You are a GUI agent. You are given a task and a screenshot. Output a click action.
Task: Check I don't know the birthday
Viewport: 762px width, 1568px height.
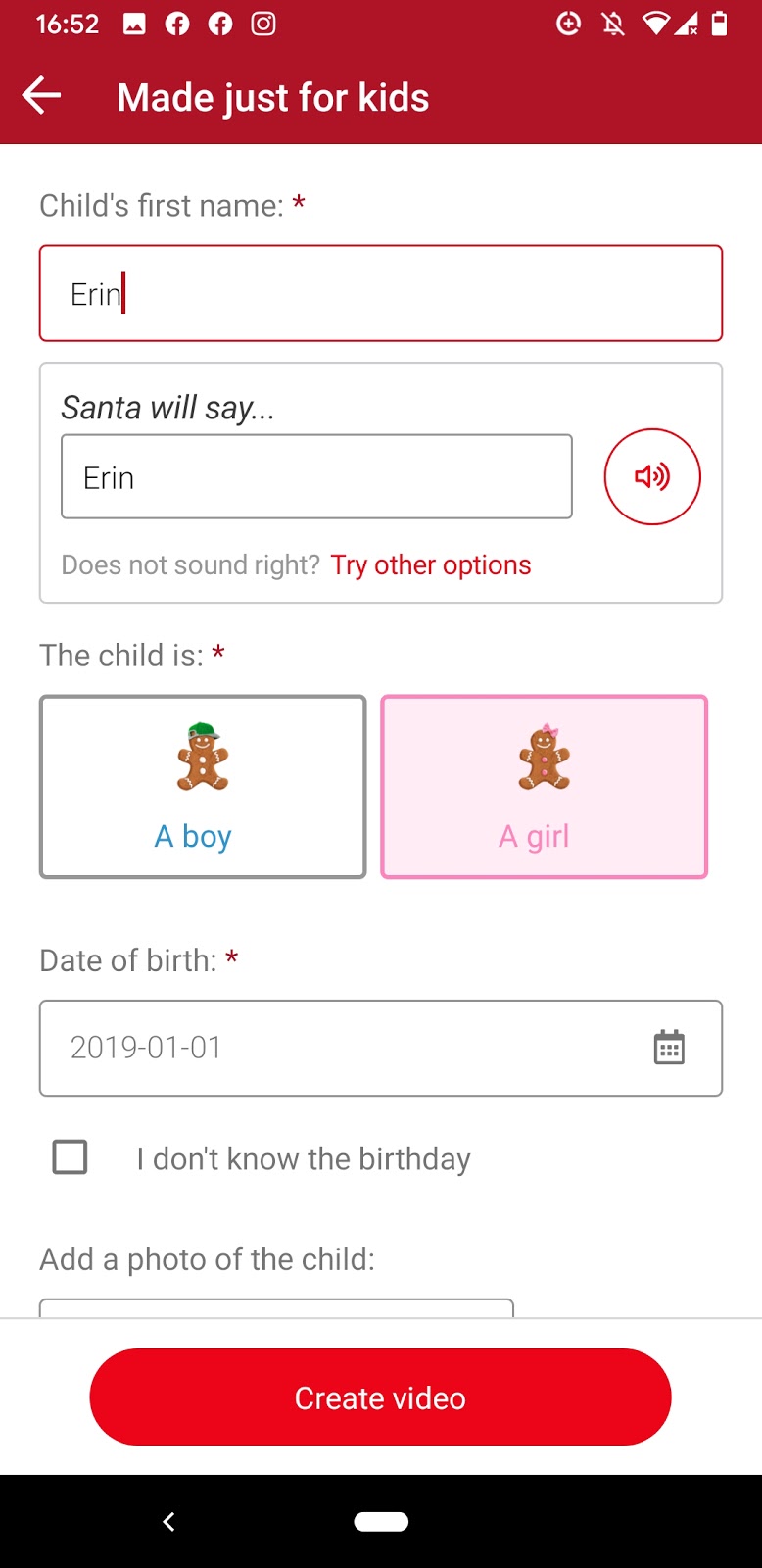(70, 1157)
